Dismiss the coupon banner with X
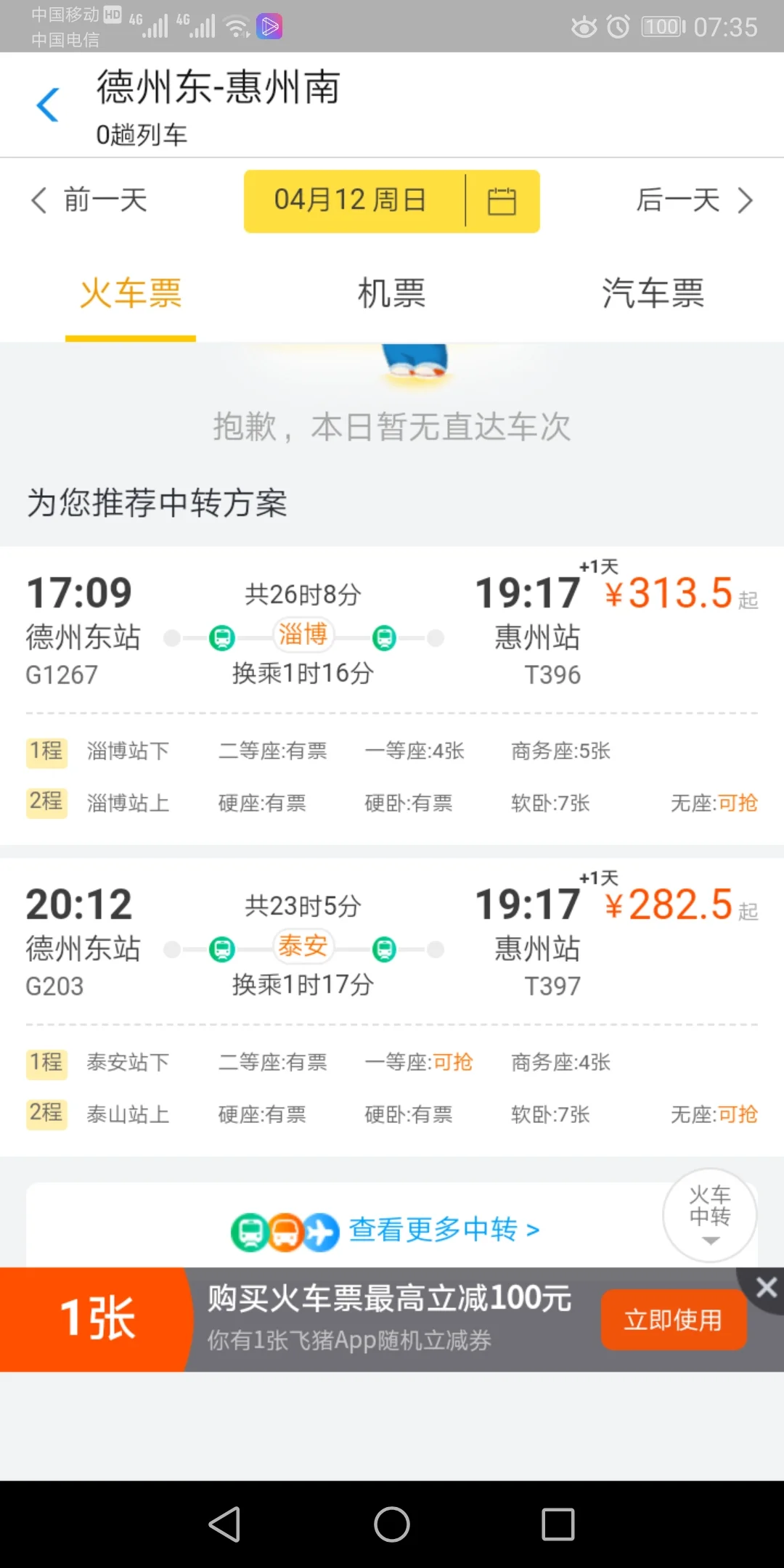 point(767,1287)
